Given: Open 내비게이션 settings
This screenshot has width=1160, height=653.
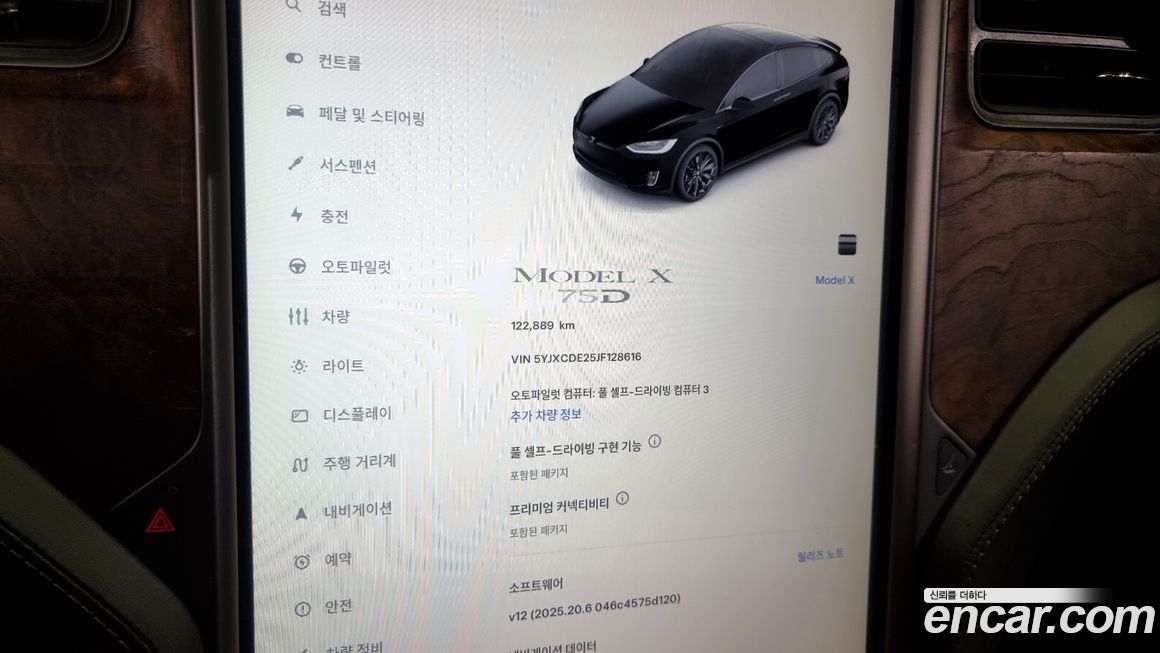Looking at the screenshot, I should tap(357, 510).
